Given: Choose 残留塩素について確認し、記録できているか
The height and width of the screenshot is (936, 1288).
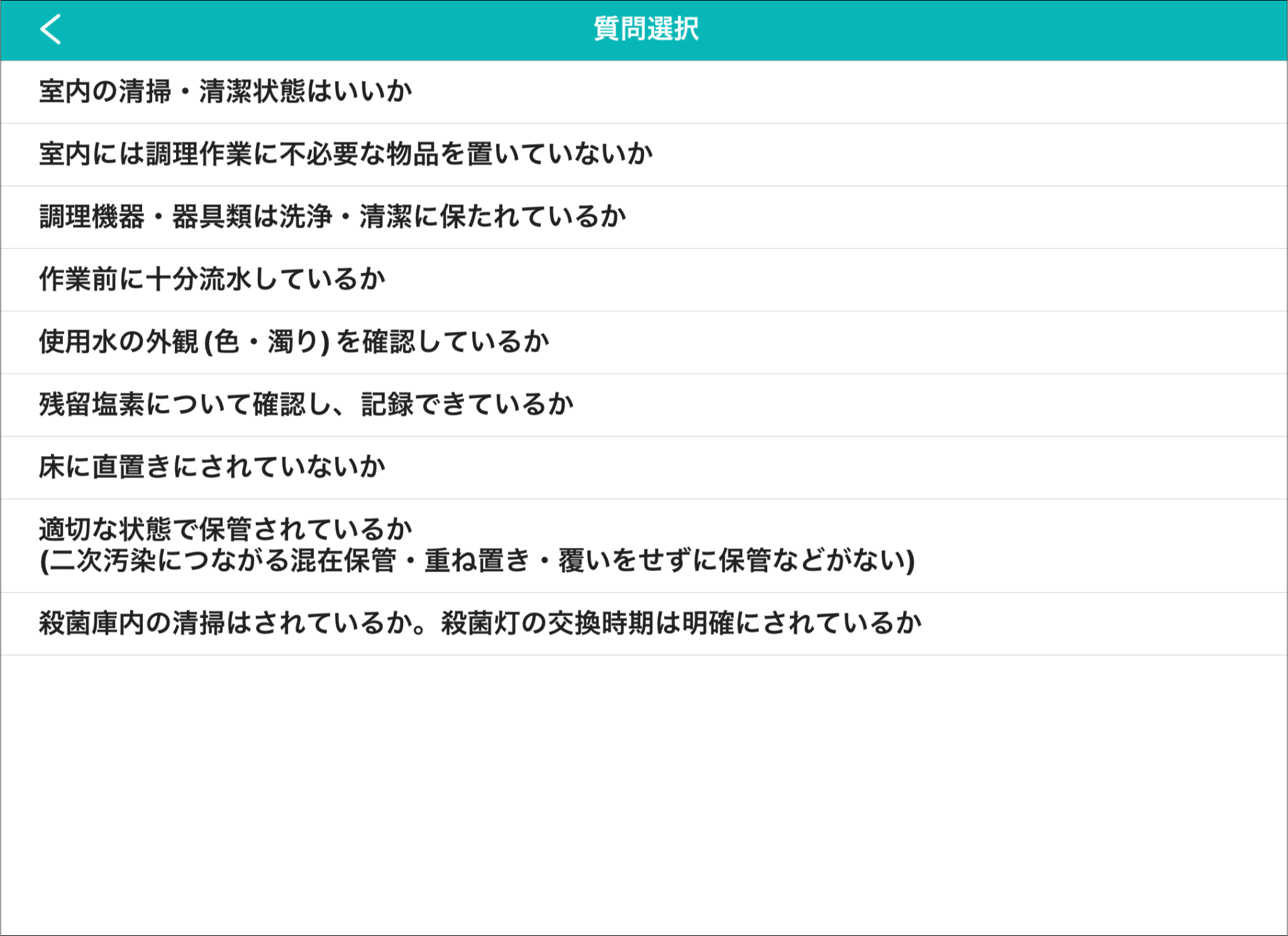Looking at the screenshot, I should (x=306, y=404).
